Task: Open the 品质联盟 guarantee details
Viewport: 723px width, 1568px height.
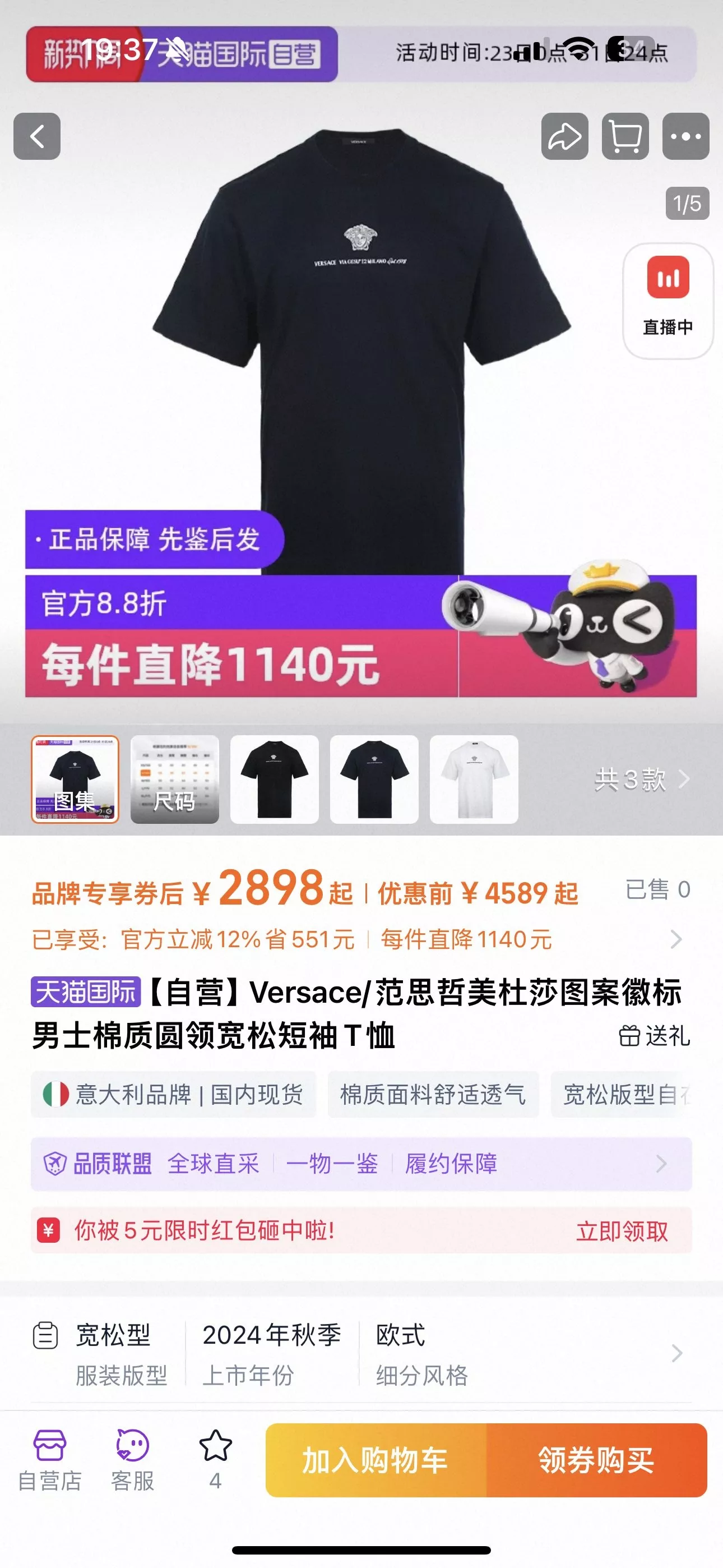Action: click(x=361, y=1164)
